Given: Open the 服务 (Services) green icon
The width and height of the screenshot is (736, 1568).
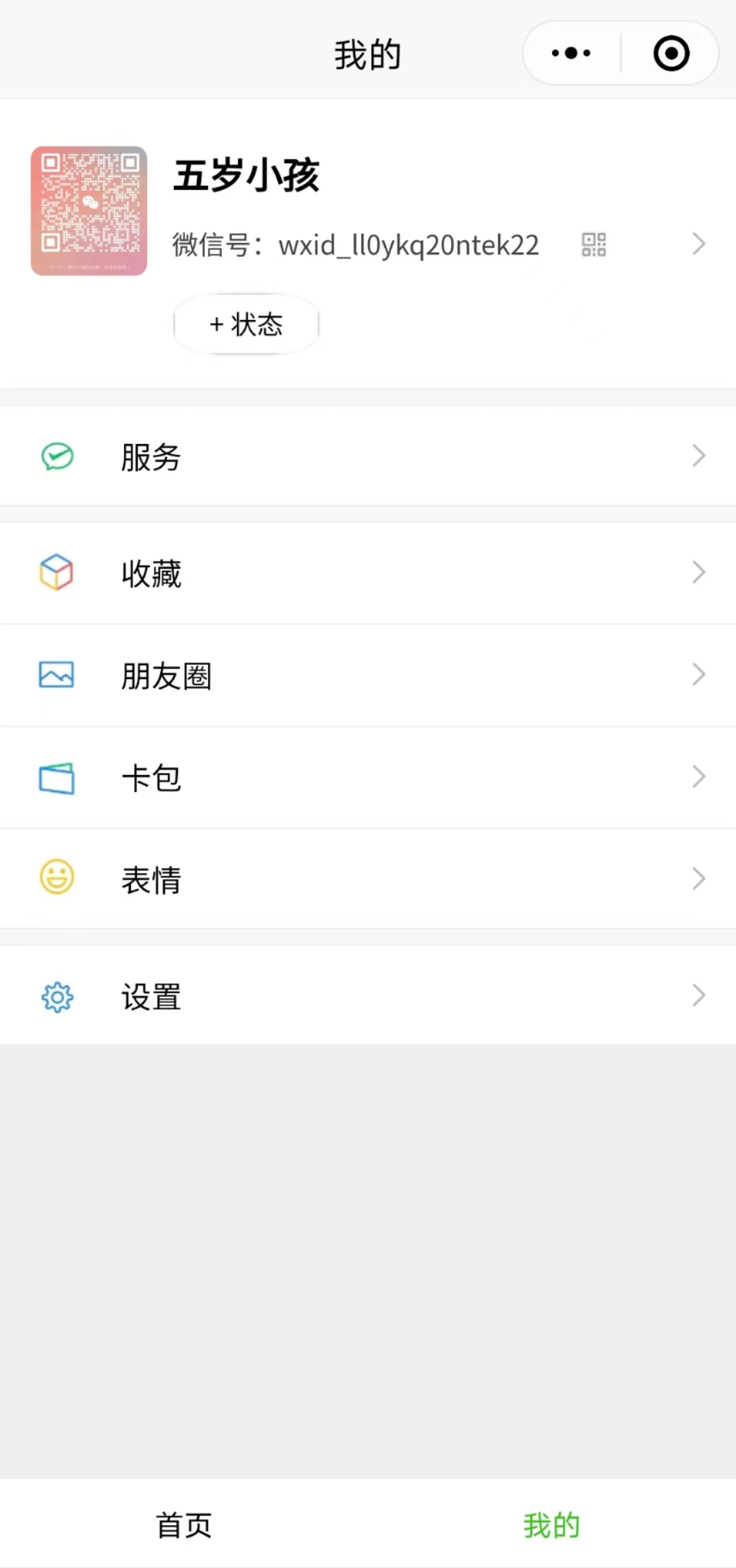Looking at the screenshot, I should (57, 457).
